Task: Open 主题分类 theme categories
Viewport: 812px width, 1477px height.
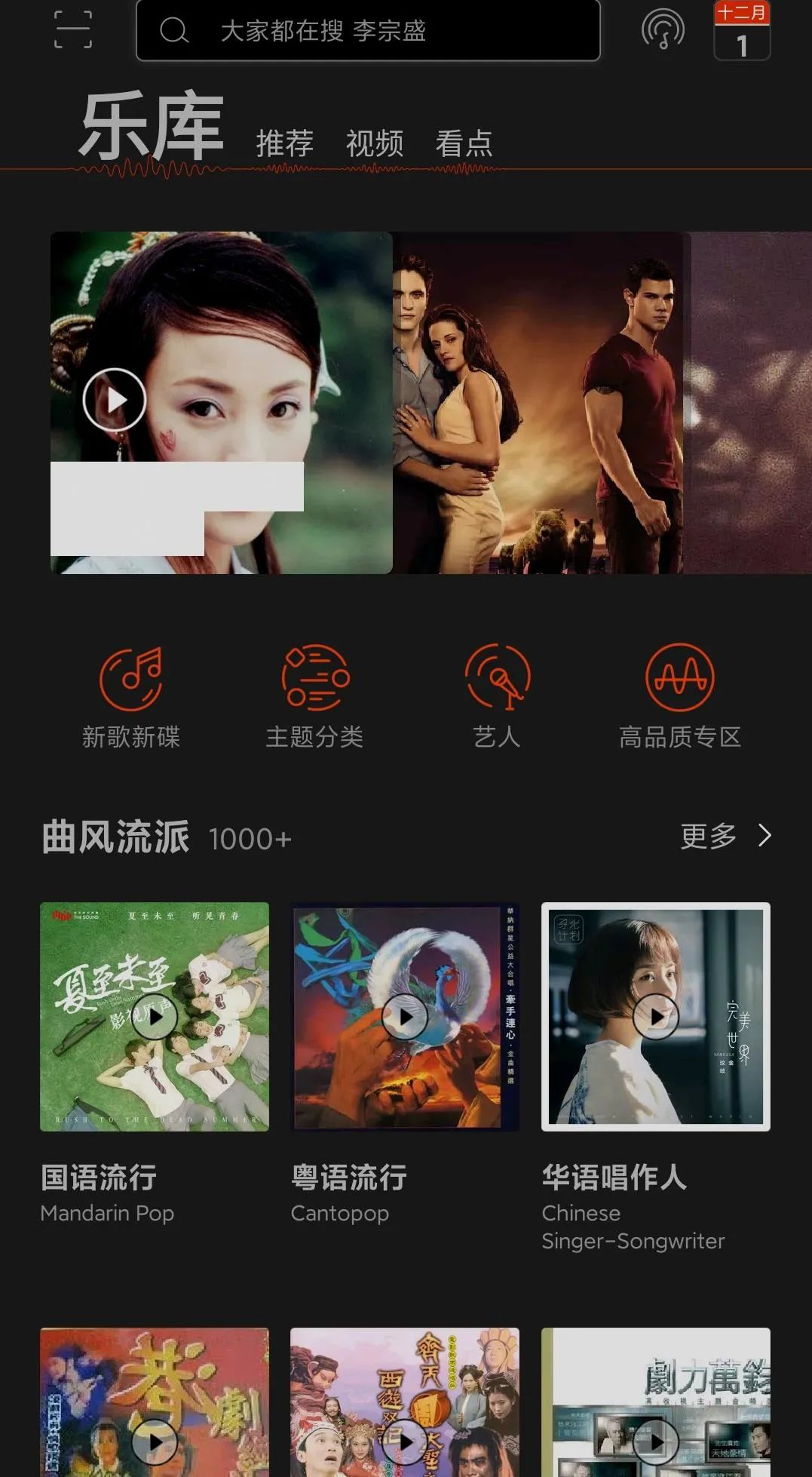Action: 314,694
